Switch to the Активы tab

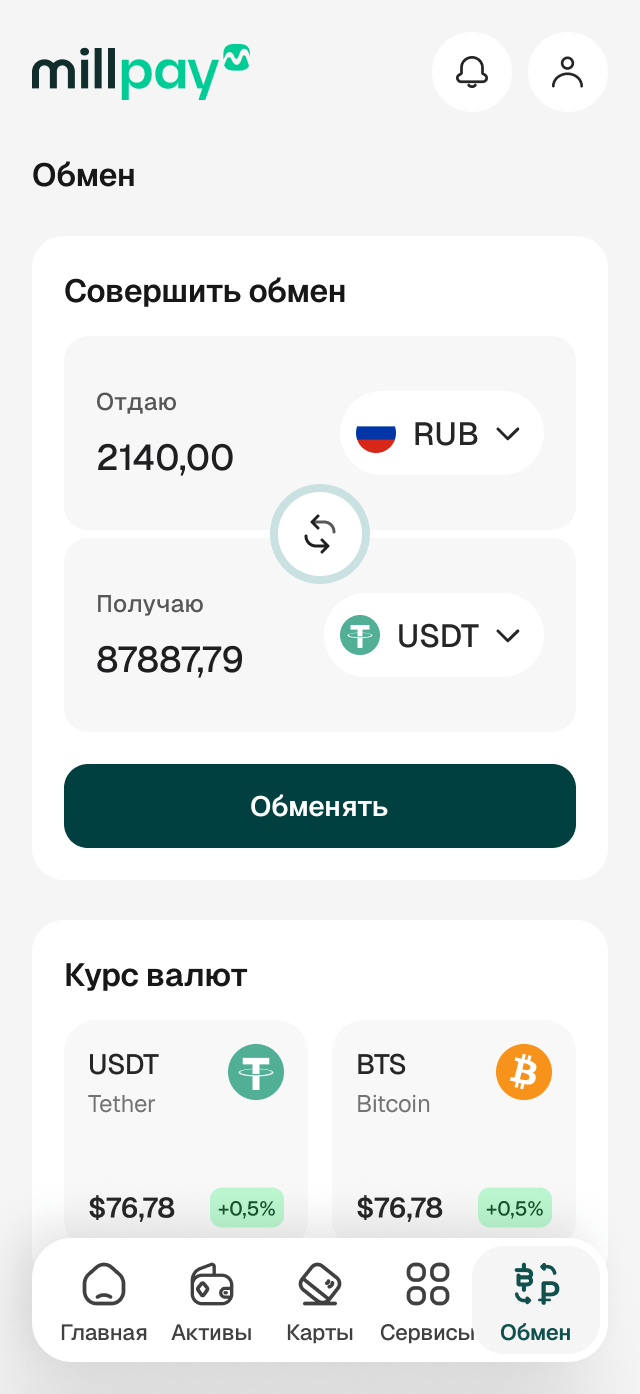tap(212, 1300)
